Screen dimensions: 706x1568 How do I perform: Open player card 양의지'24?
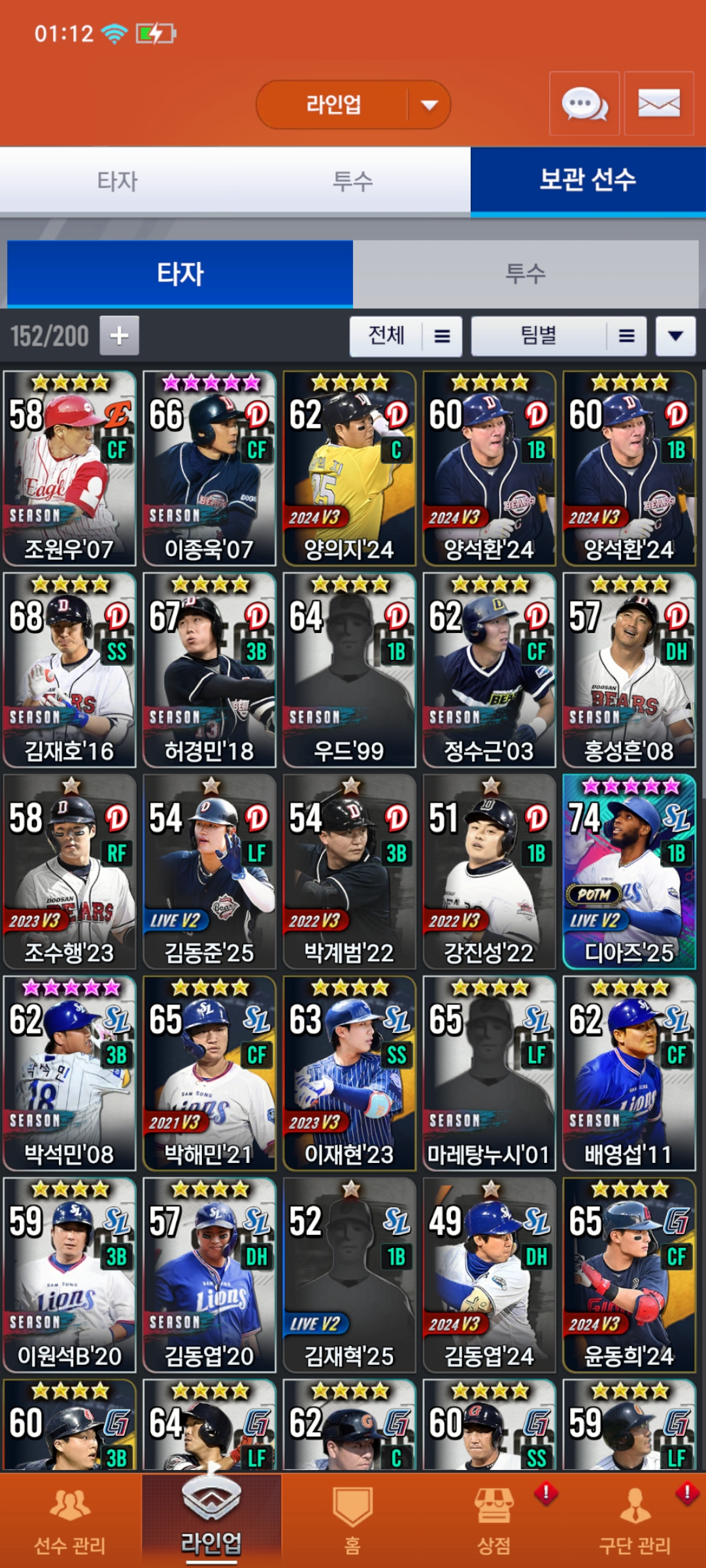pyautogui.click(x=349, y=468)
